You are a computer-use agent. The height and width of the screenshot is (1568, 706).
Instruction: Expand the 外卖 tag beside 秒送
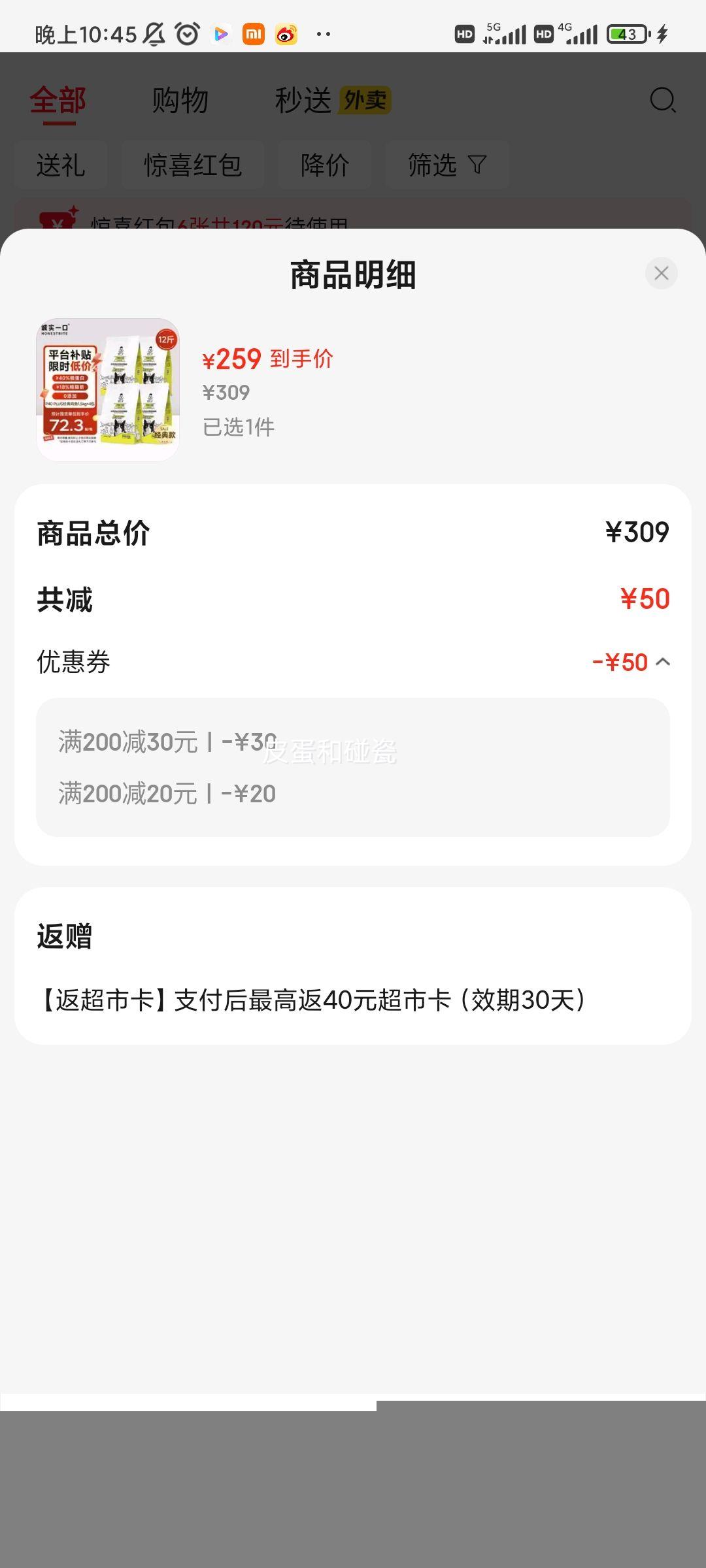point(365,102)
